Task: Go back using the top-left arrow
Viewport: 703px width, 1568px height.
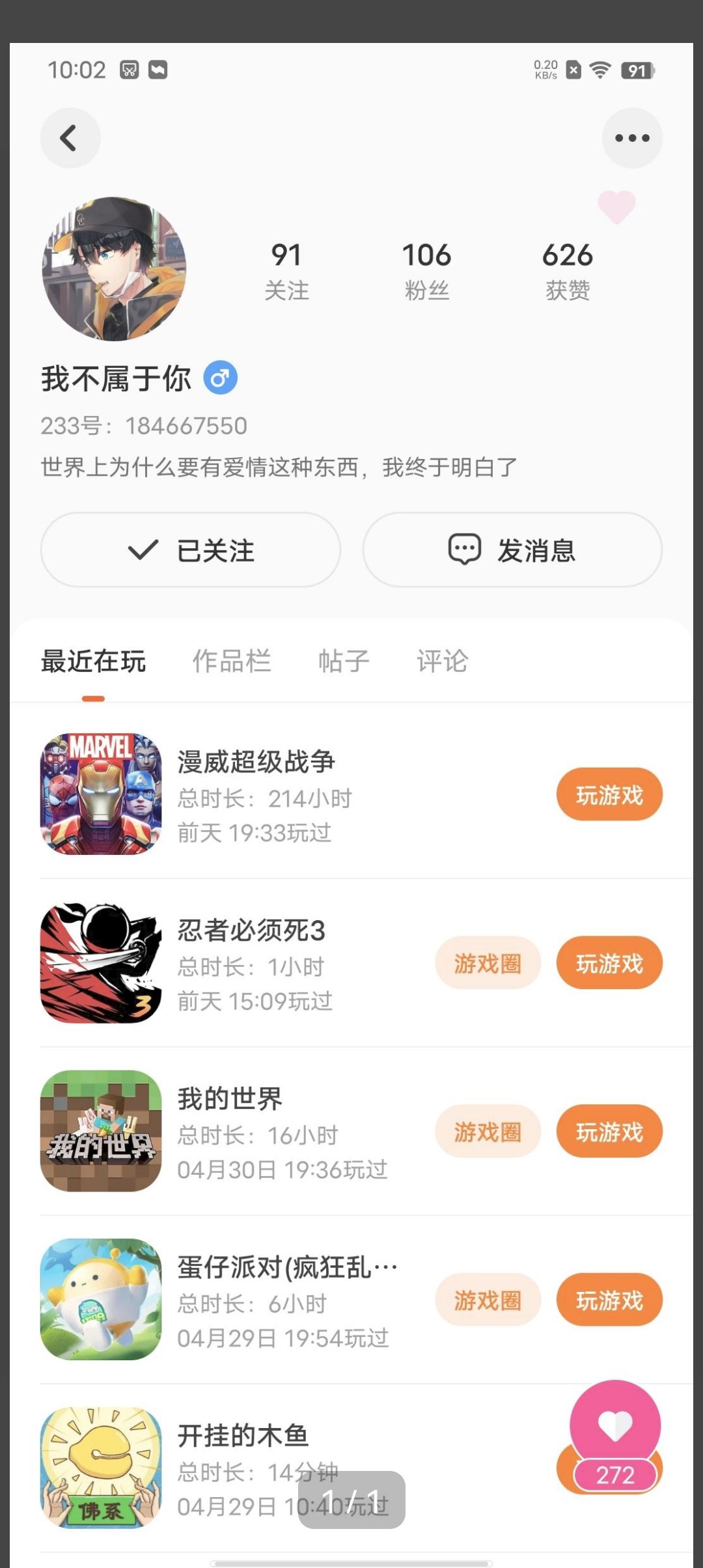Action: click(70, 138)
